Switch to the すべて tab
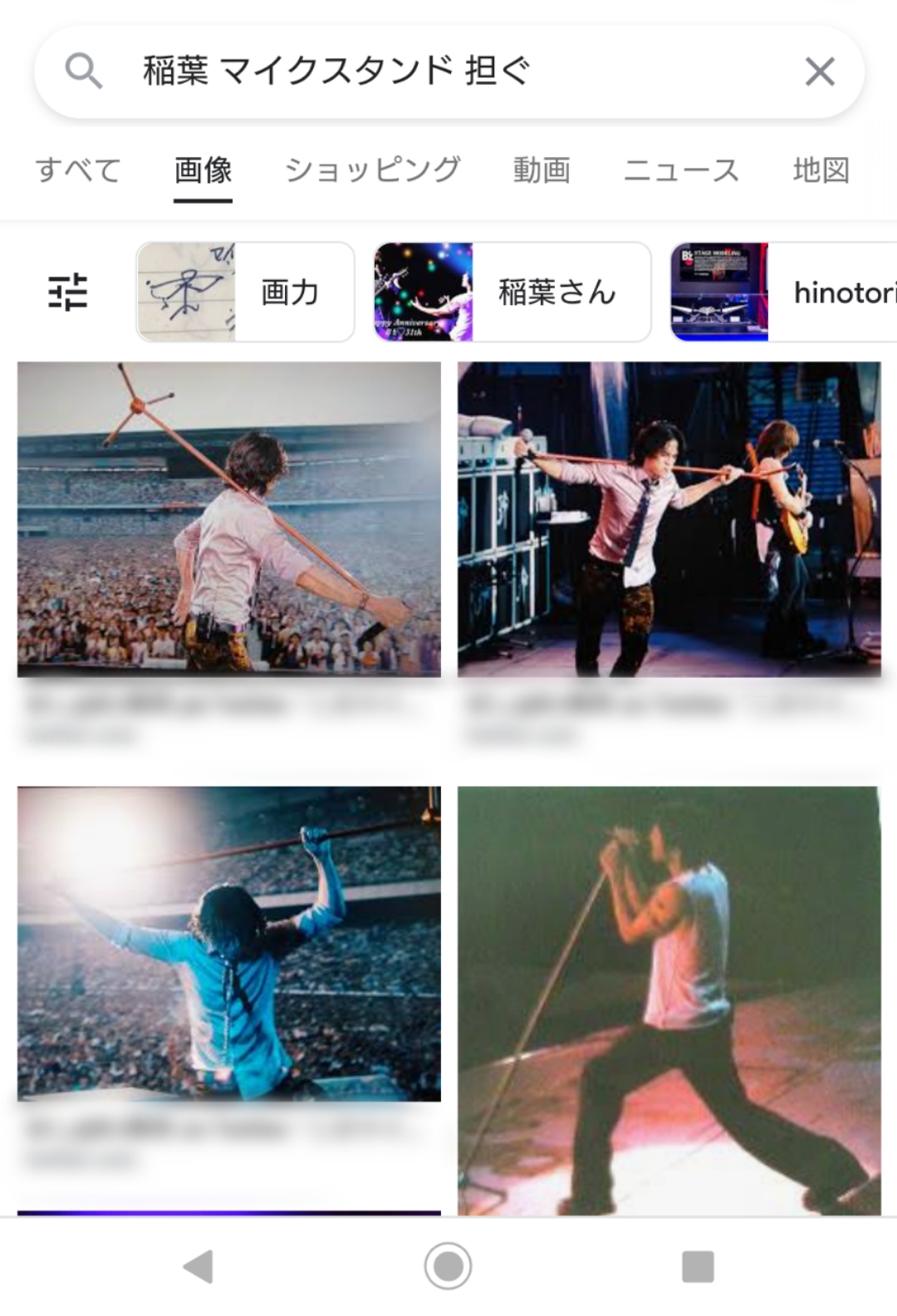 (x=78, y=170)
